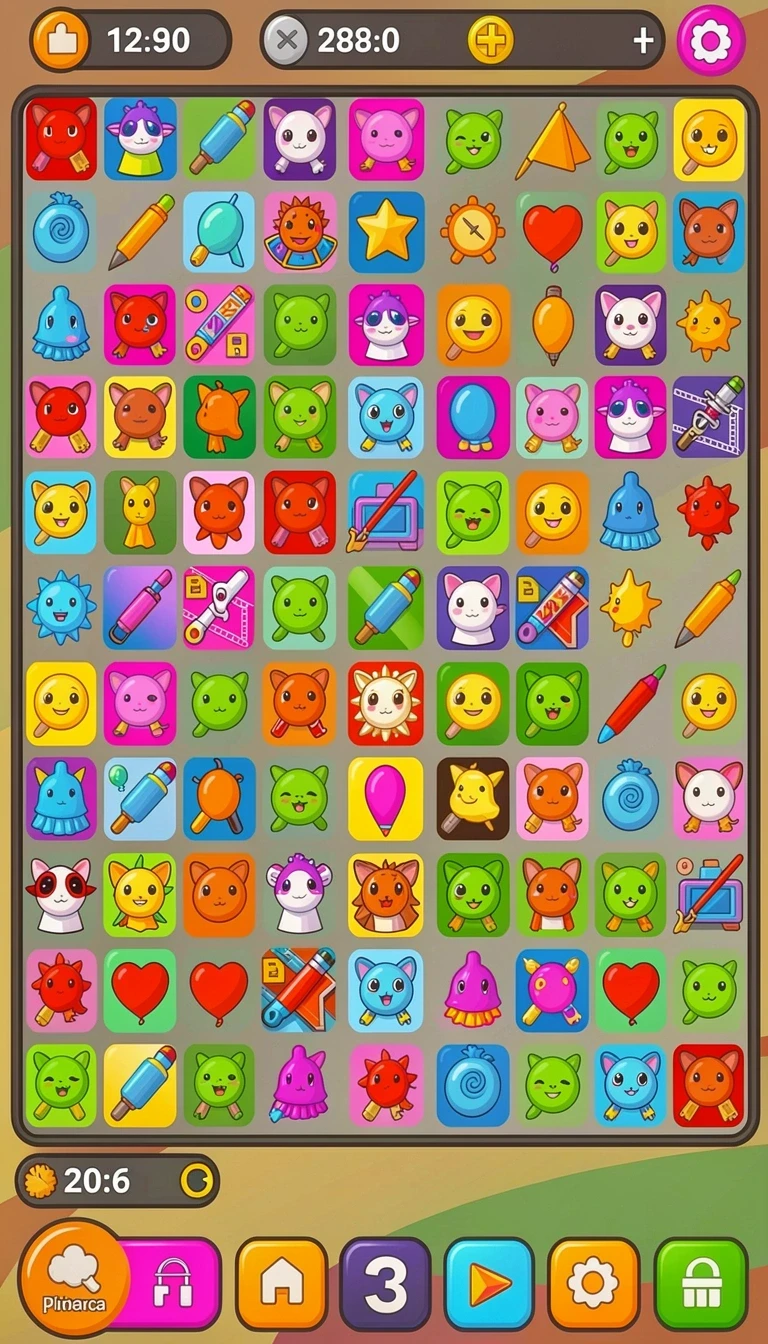Select the yellow star tile

(386, 232)
